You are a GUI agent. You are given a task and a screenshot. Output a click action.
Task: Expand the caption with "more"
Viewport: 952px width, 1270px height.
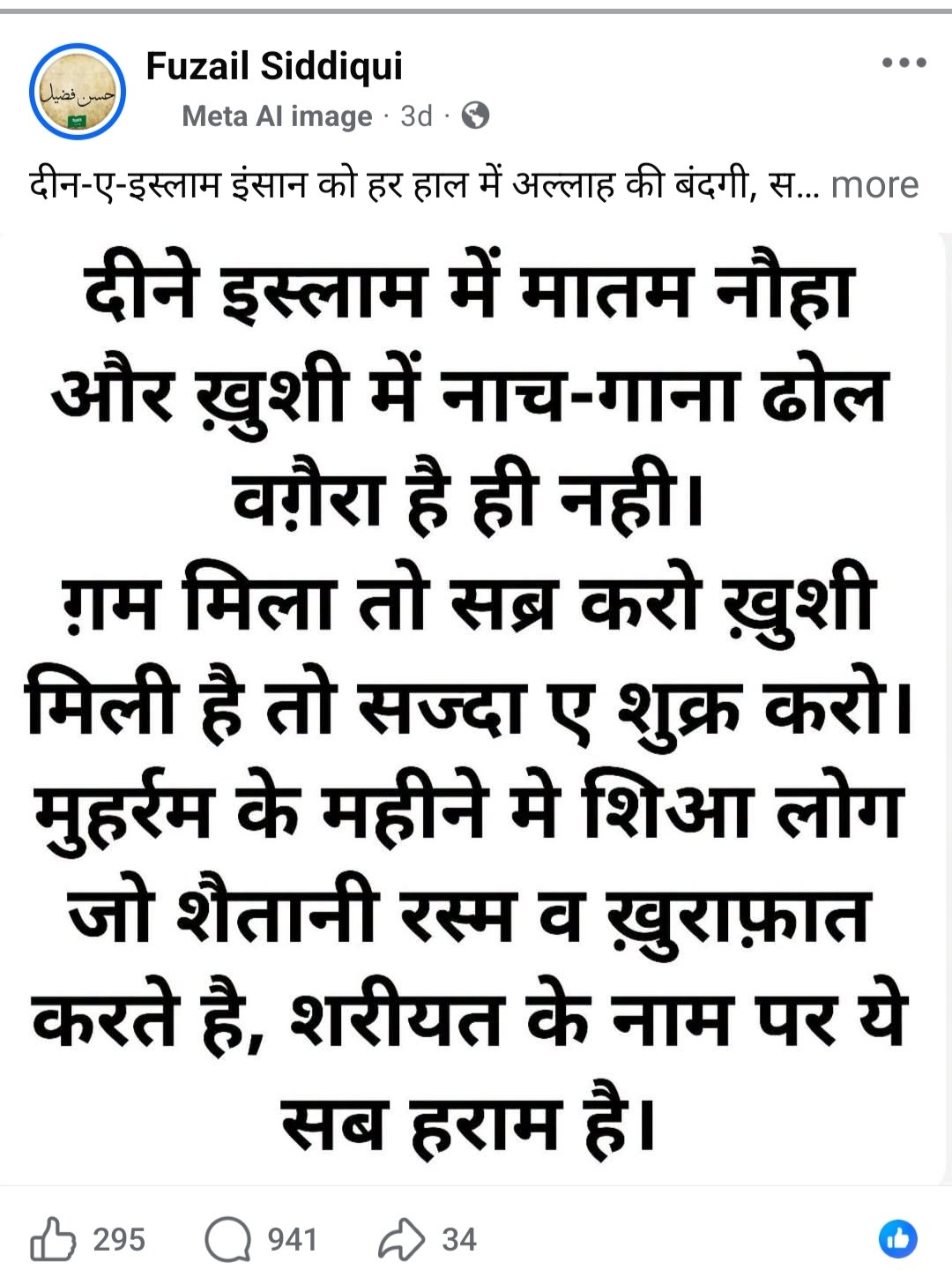874,184
